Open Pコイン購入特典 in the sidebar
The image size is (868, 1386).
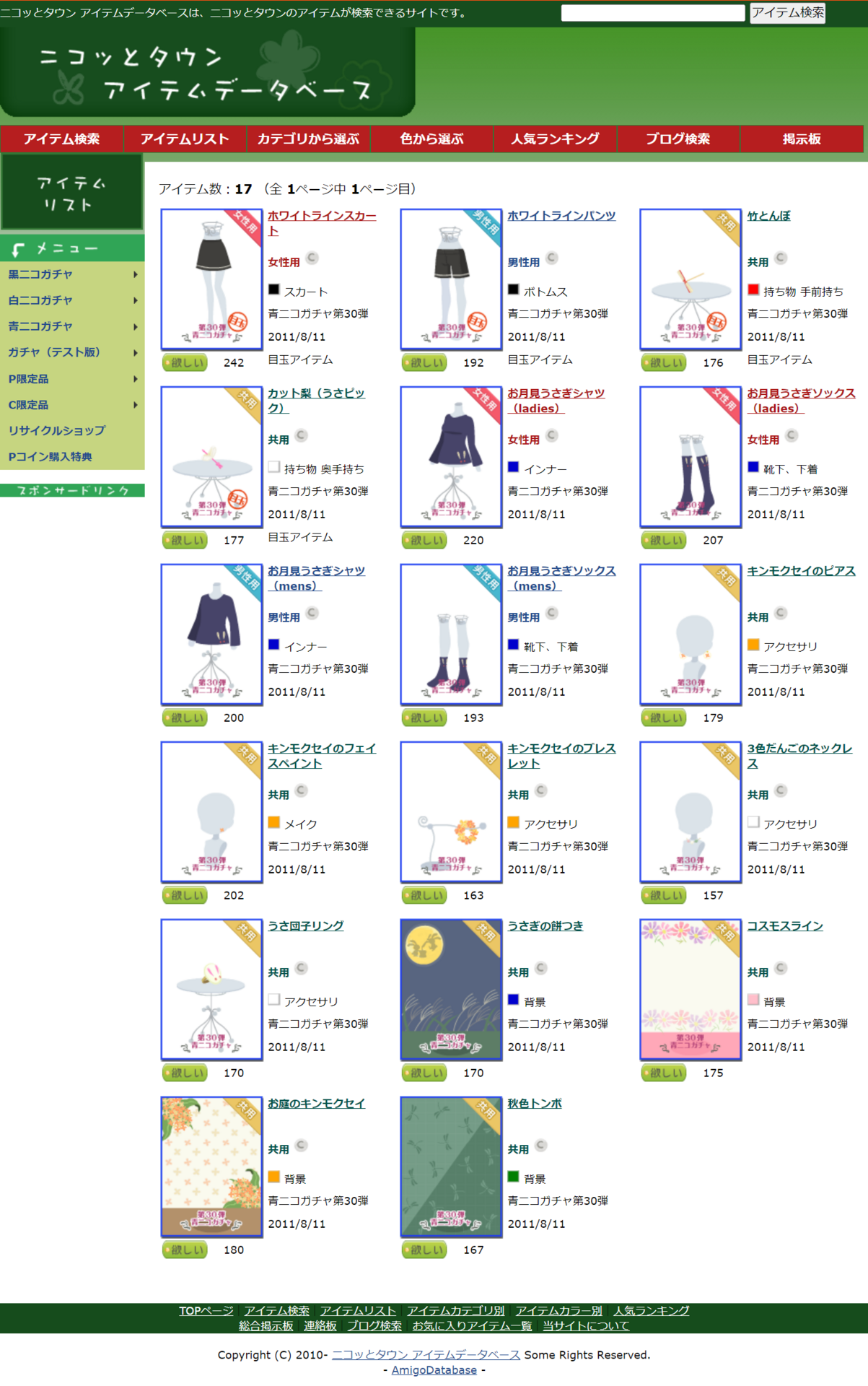coord(50,456)
